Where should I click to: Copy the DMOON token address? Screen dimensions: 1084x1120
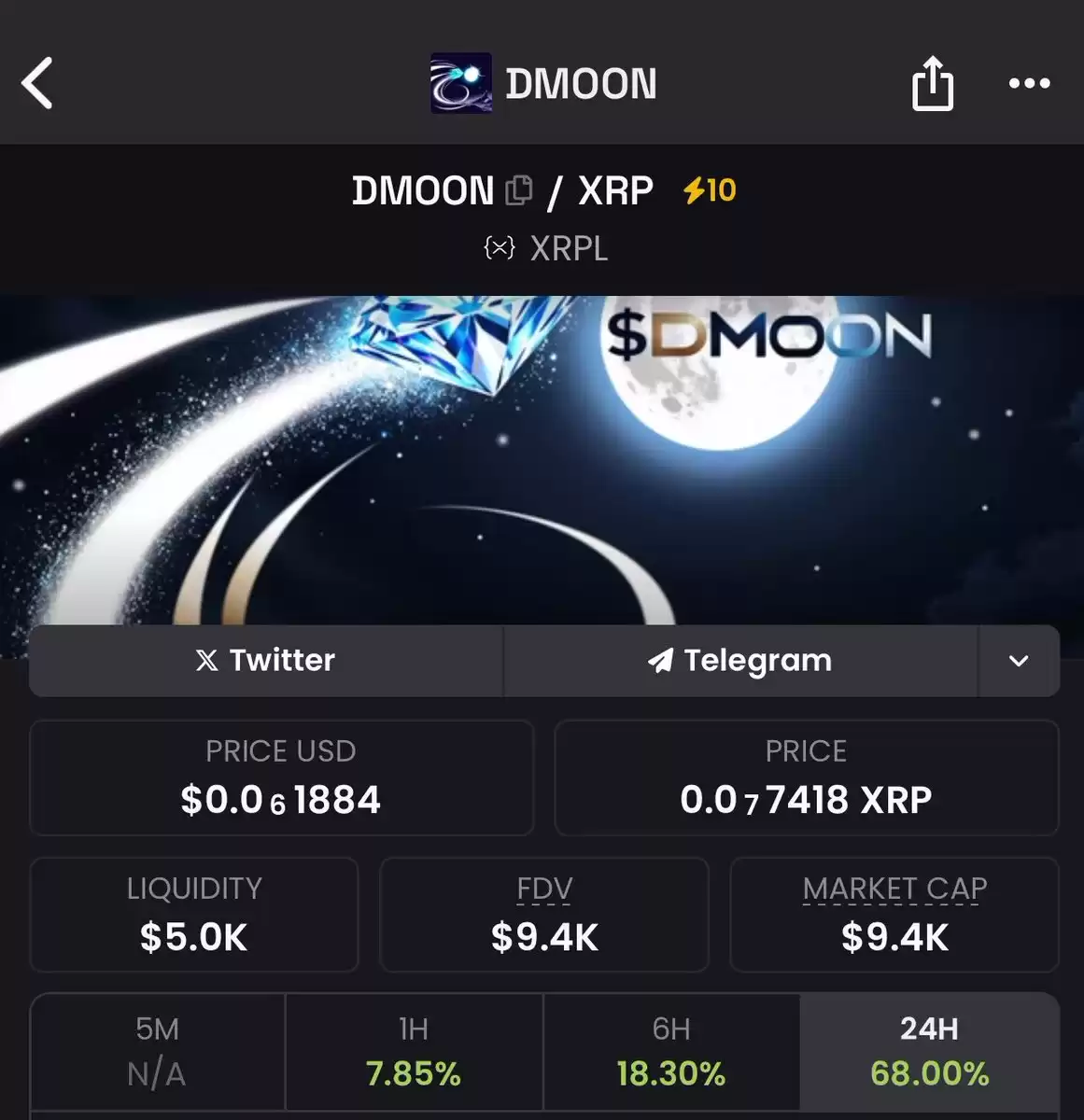(519, 190)
